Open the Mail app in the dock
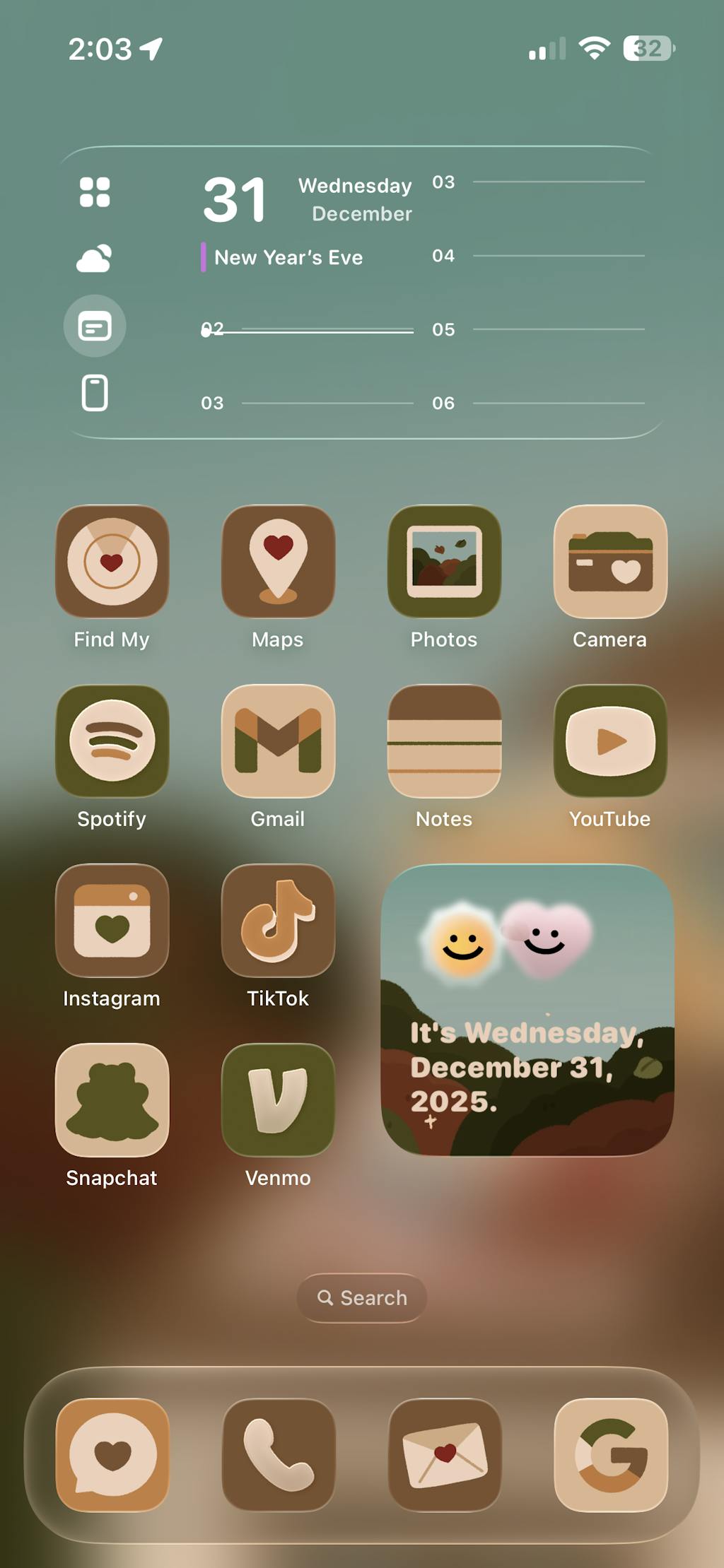 pos(444,1455)
